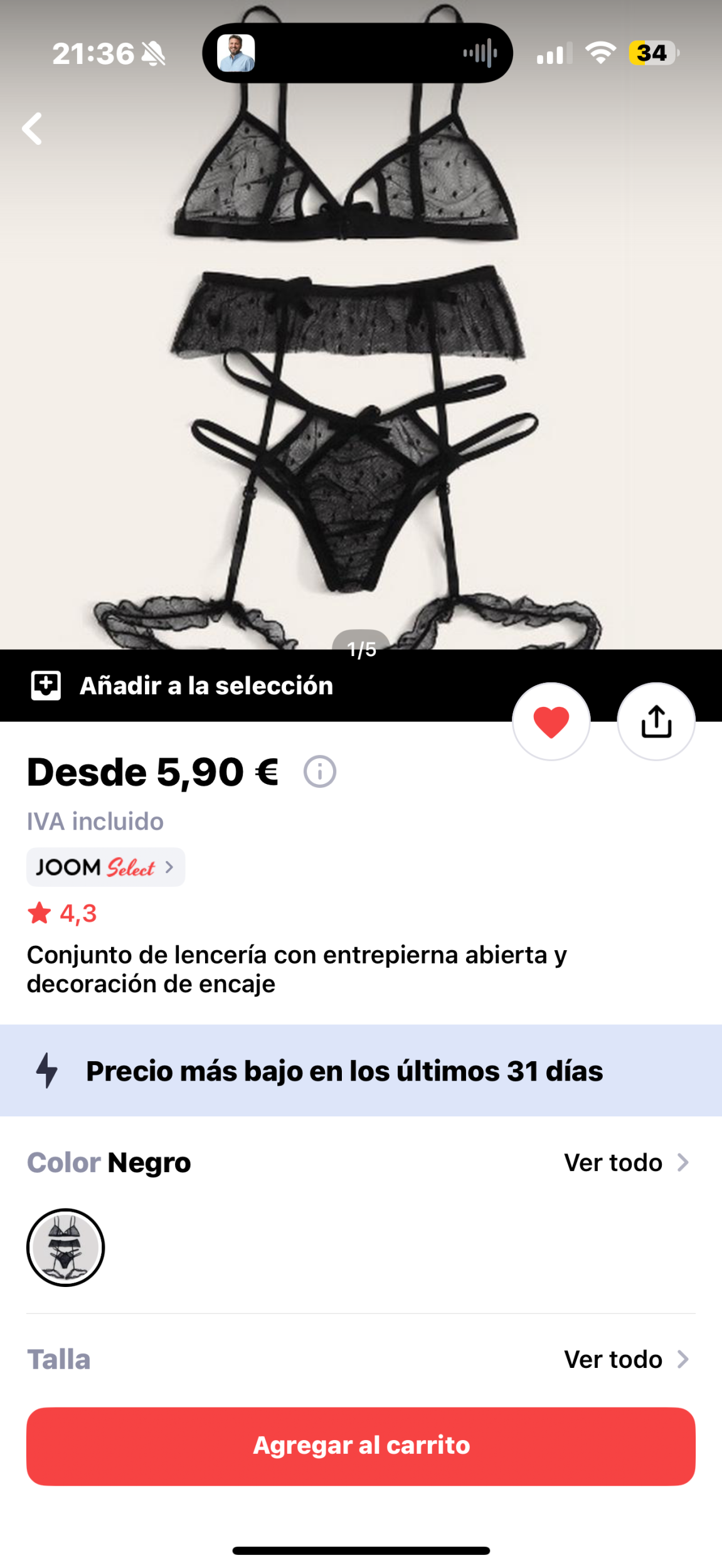
Task: Open Ver todo for Color
Action: pos(626,1163)
